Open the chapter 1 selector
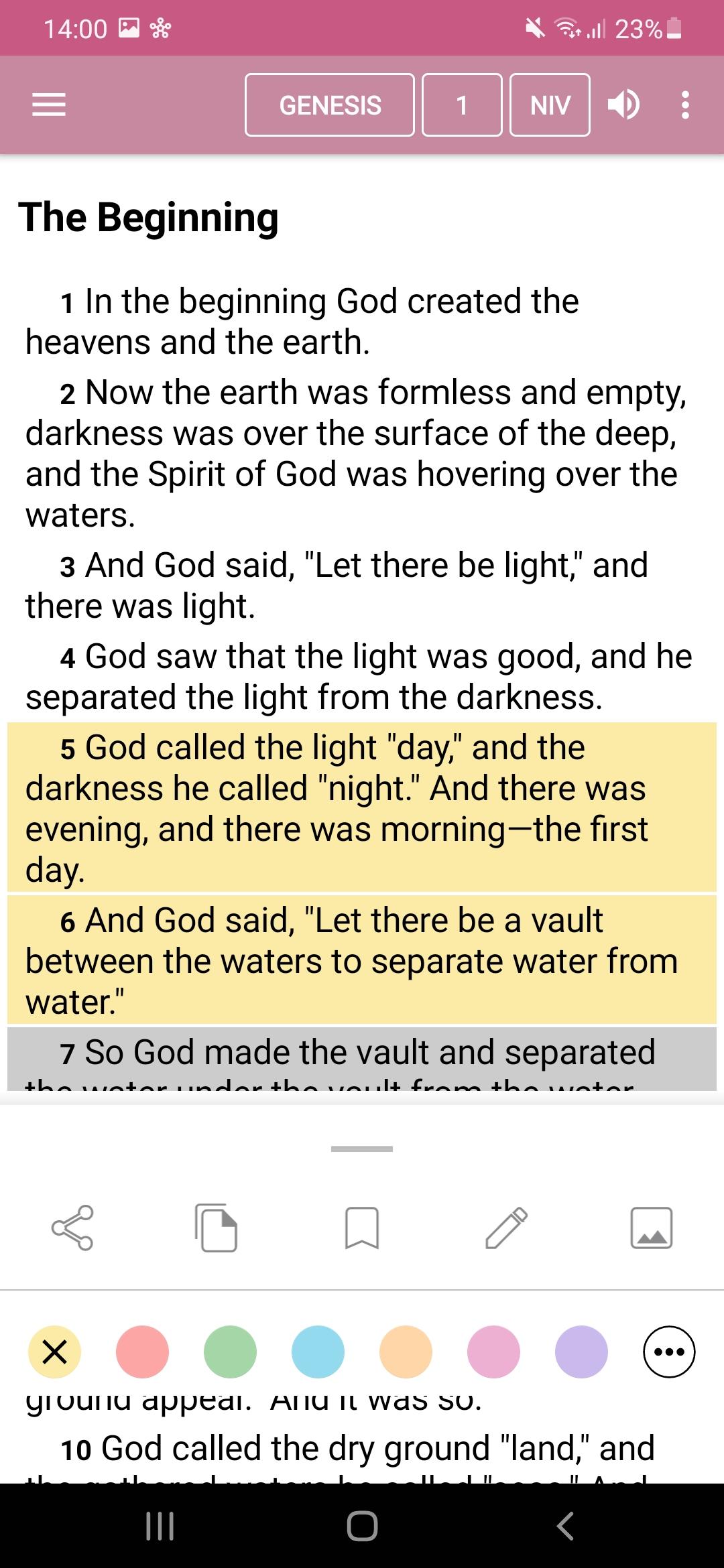Screen dimensions: 724x1568 462,105
